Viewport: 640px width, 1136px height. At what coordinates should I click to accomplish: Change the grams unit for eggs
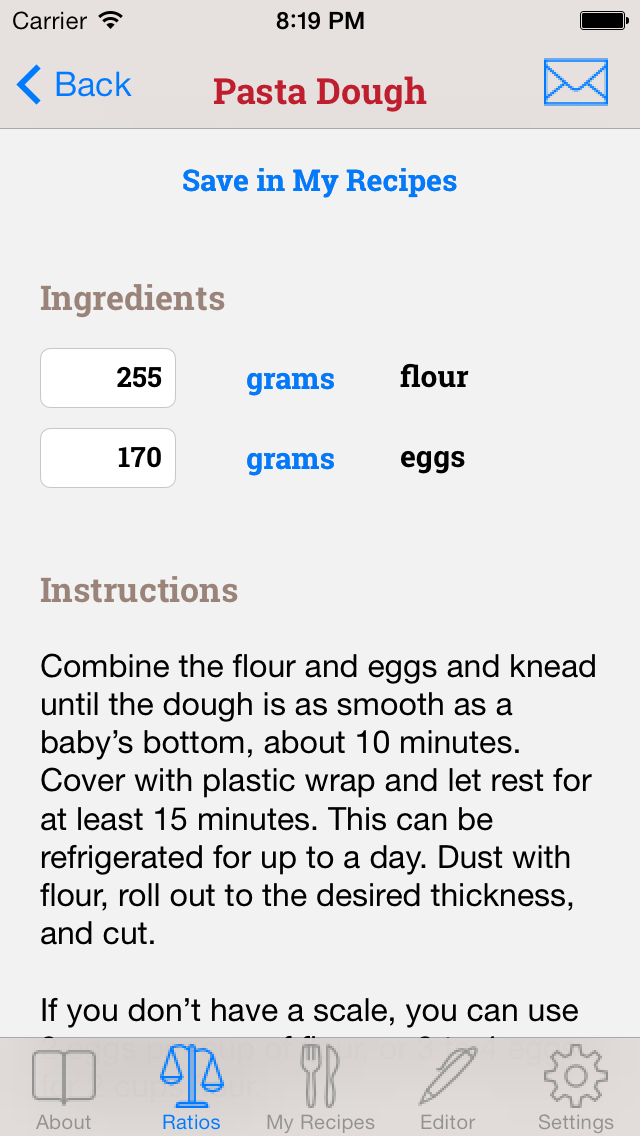click(x=290, y=459)
